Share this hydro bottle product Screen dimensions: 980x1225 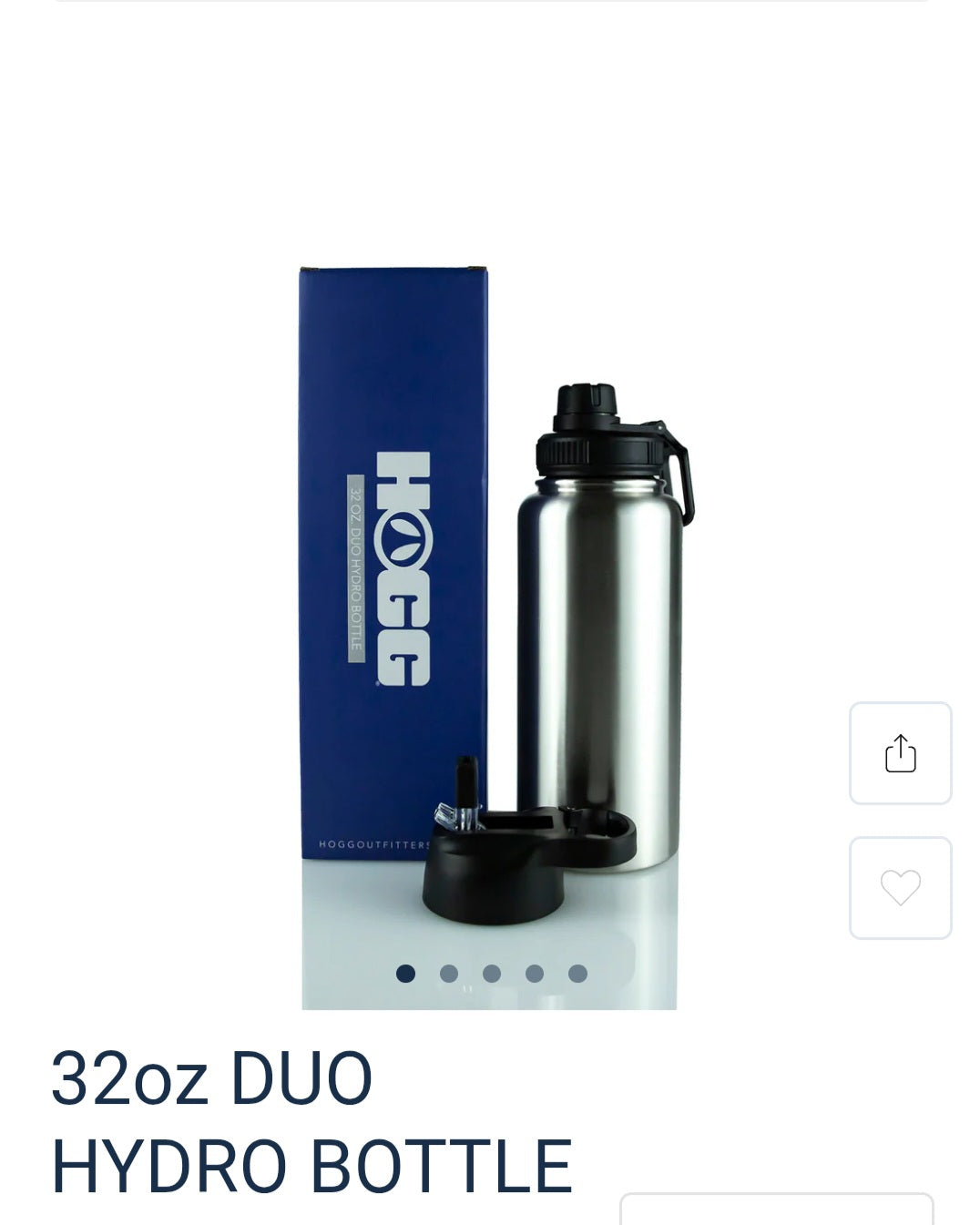pyautogui.click(x=900, y=753)
